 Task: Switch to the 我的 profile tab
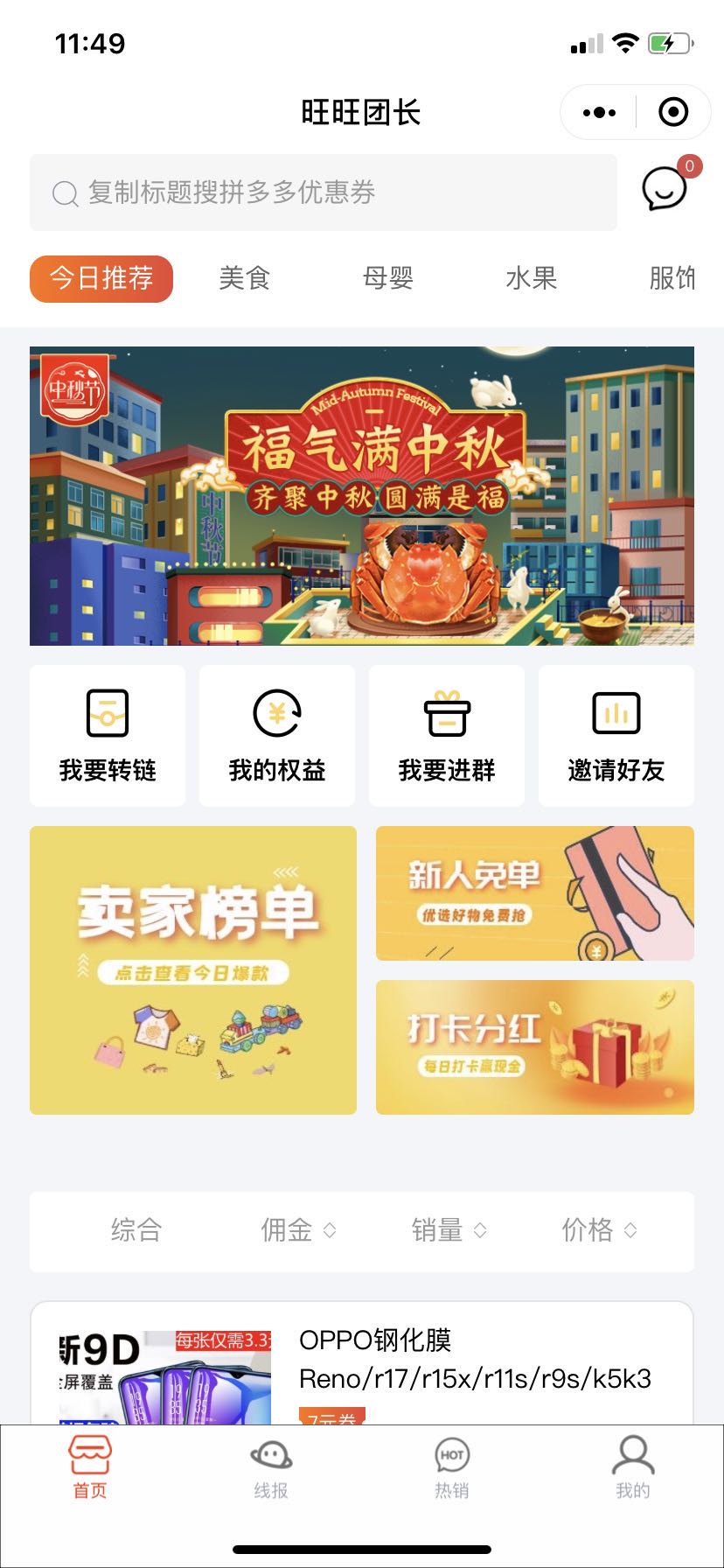[x=633, y=1468]
